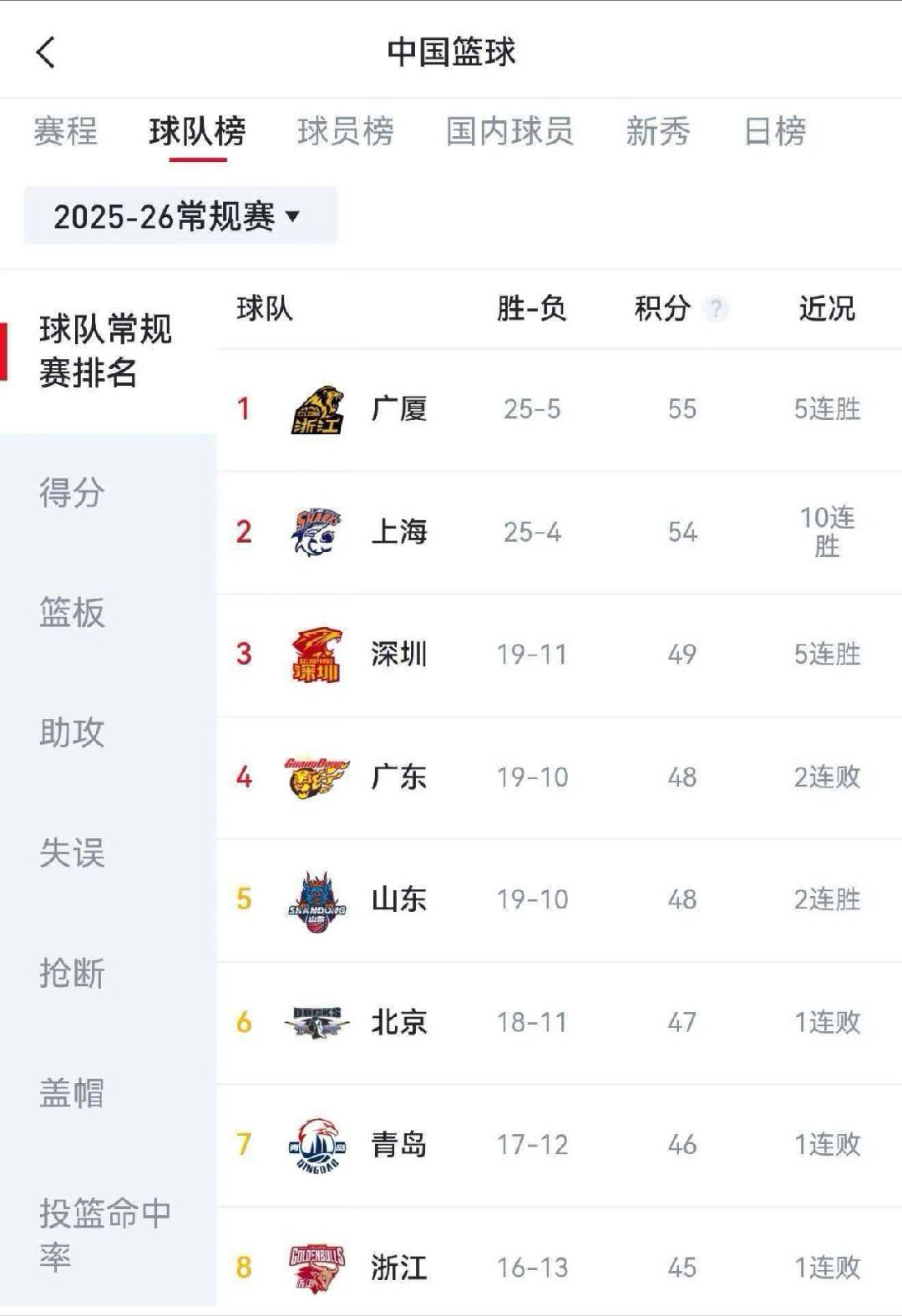902x1316 pixels.
Task: Select the 浙江 Goldenbulls logo
Action: pos(316,1266)
